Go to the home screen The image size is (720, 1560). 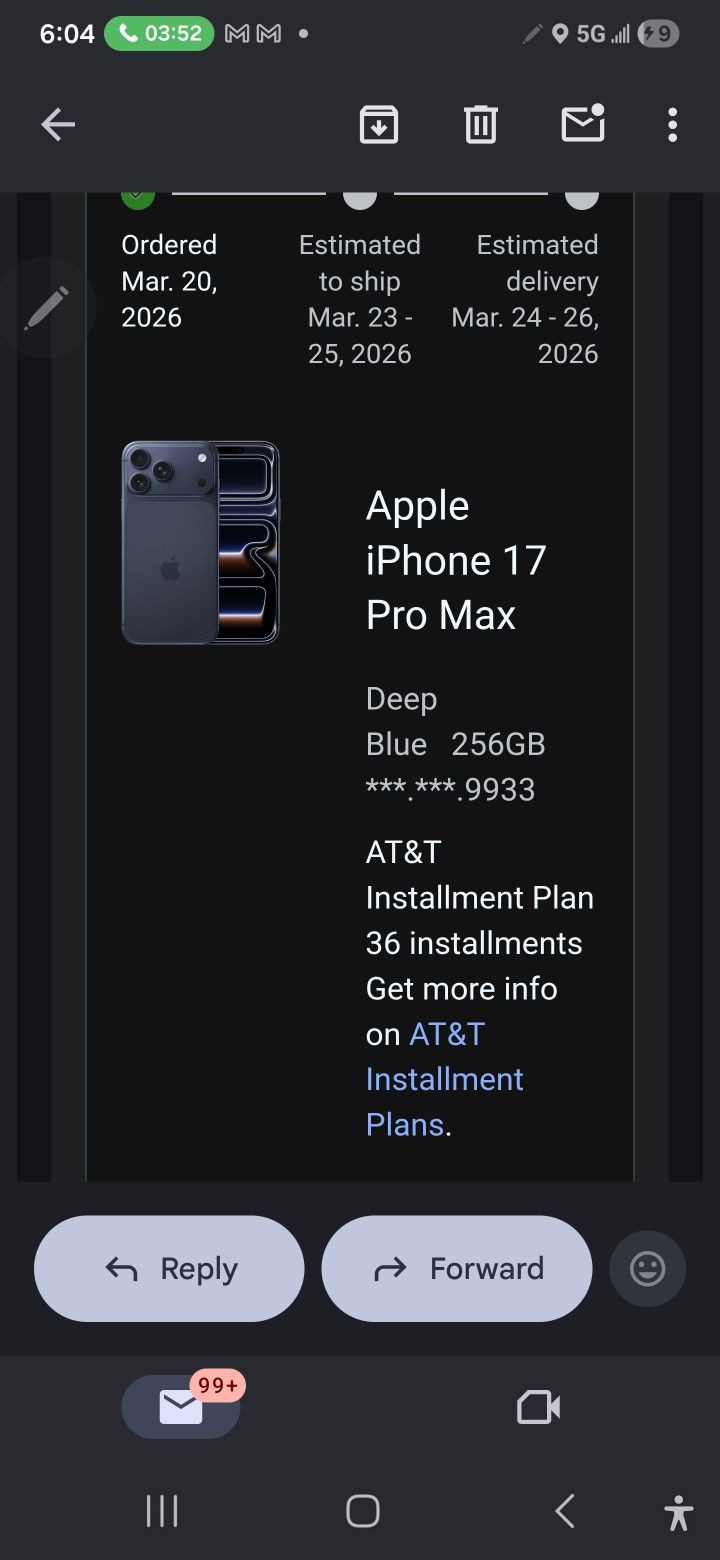[362, 1511]
